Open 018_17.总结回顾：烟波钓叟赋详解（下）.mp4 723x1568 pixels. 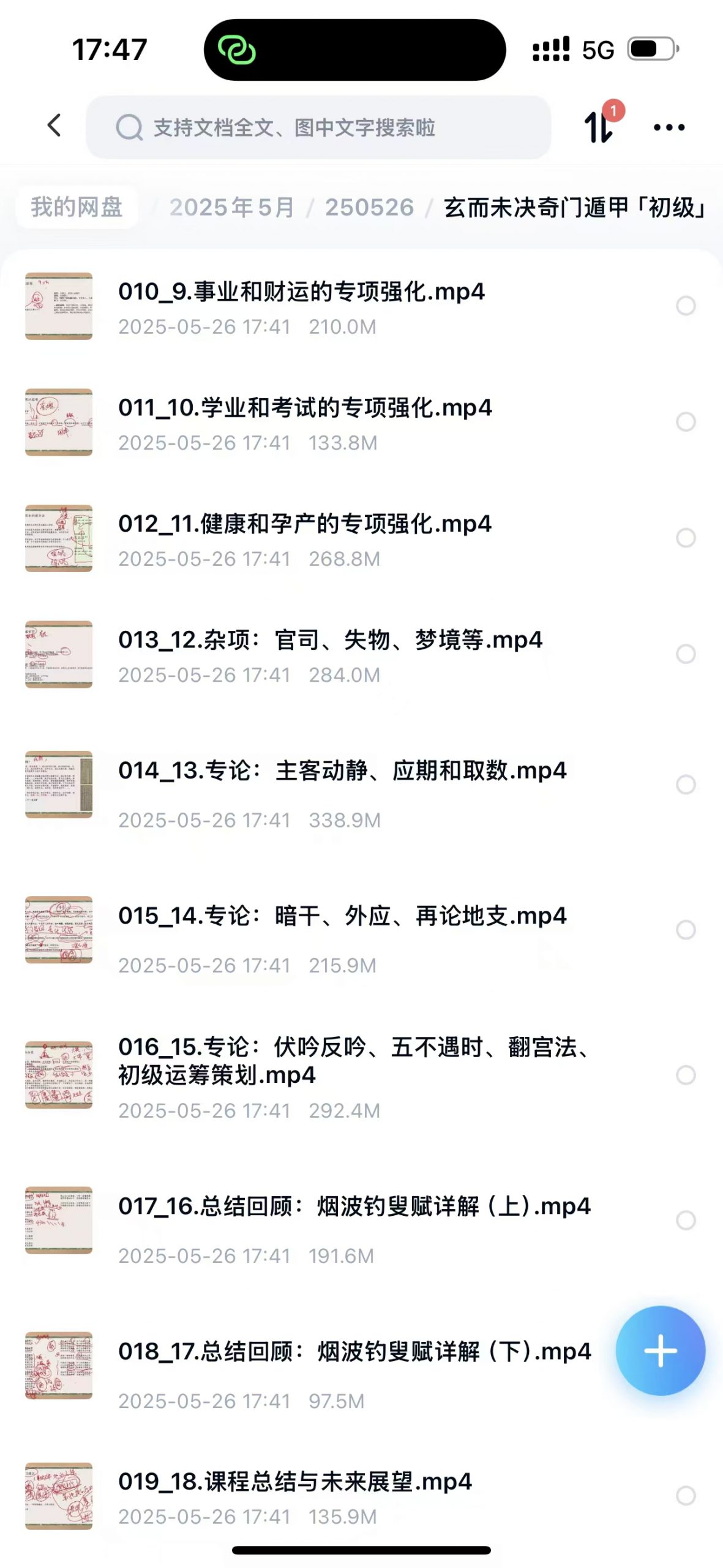pos(354,1351)
